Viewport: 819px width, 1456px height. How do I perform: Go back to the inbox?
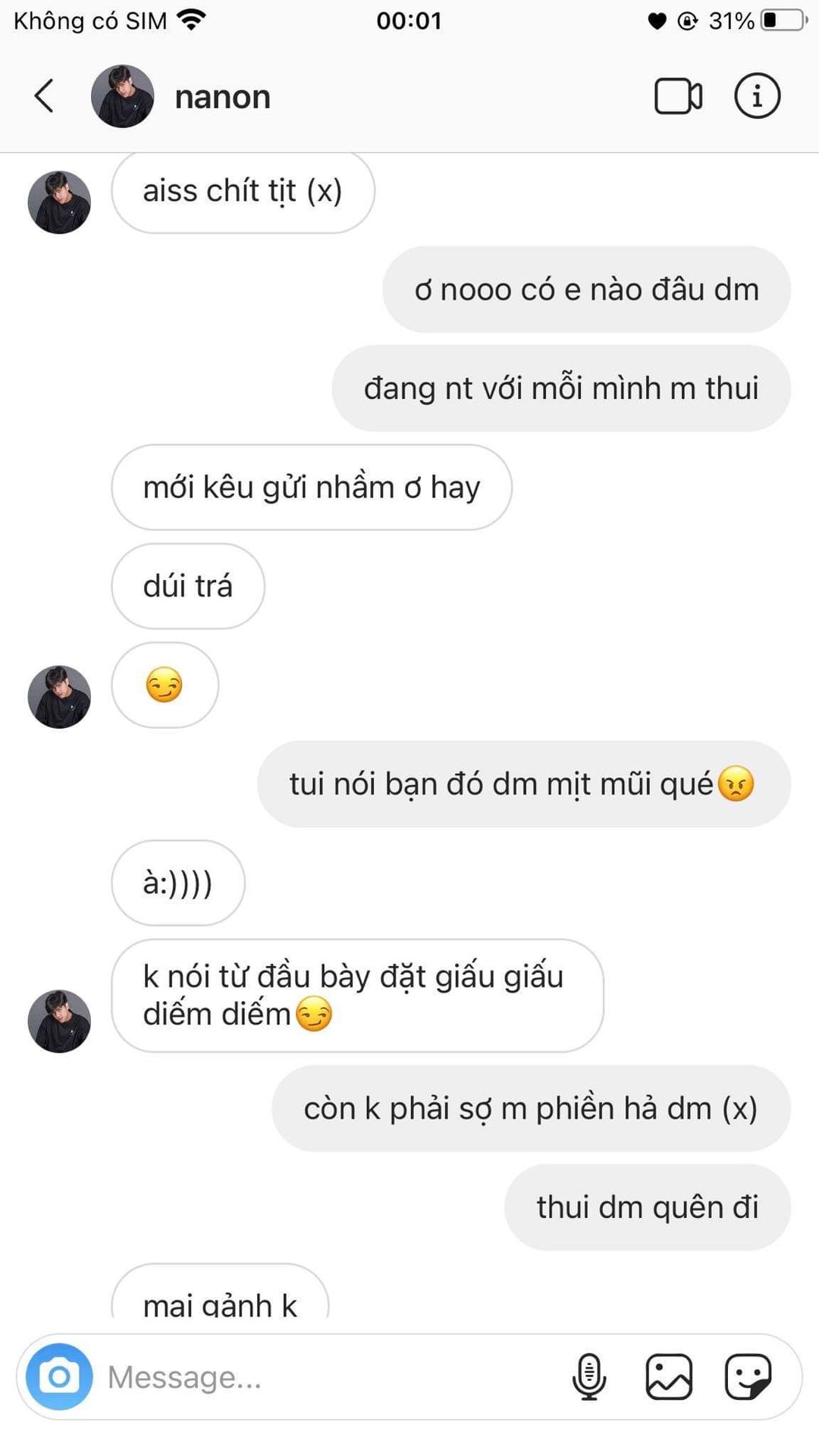[x=44, y=96]
